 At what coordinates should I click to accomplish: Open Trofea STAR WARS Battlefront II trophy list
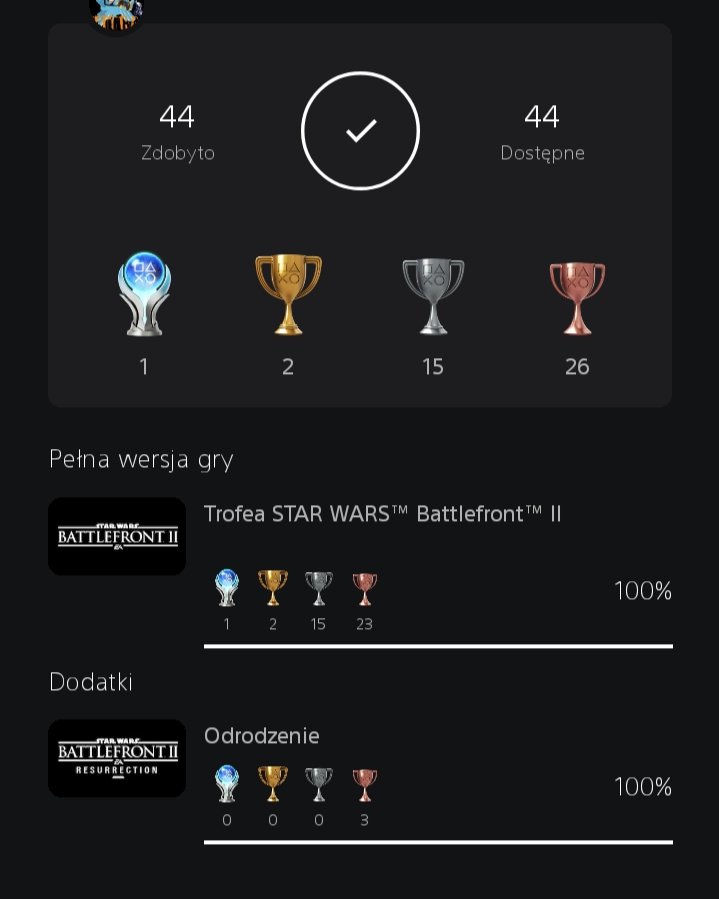coord(382,514)
